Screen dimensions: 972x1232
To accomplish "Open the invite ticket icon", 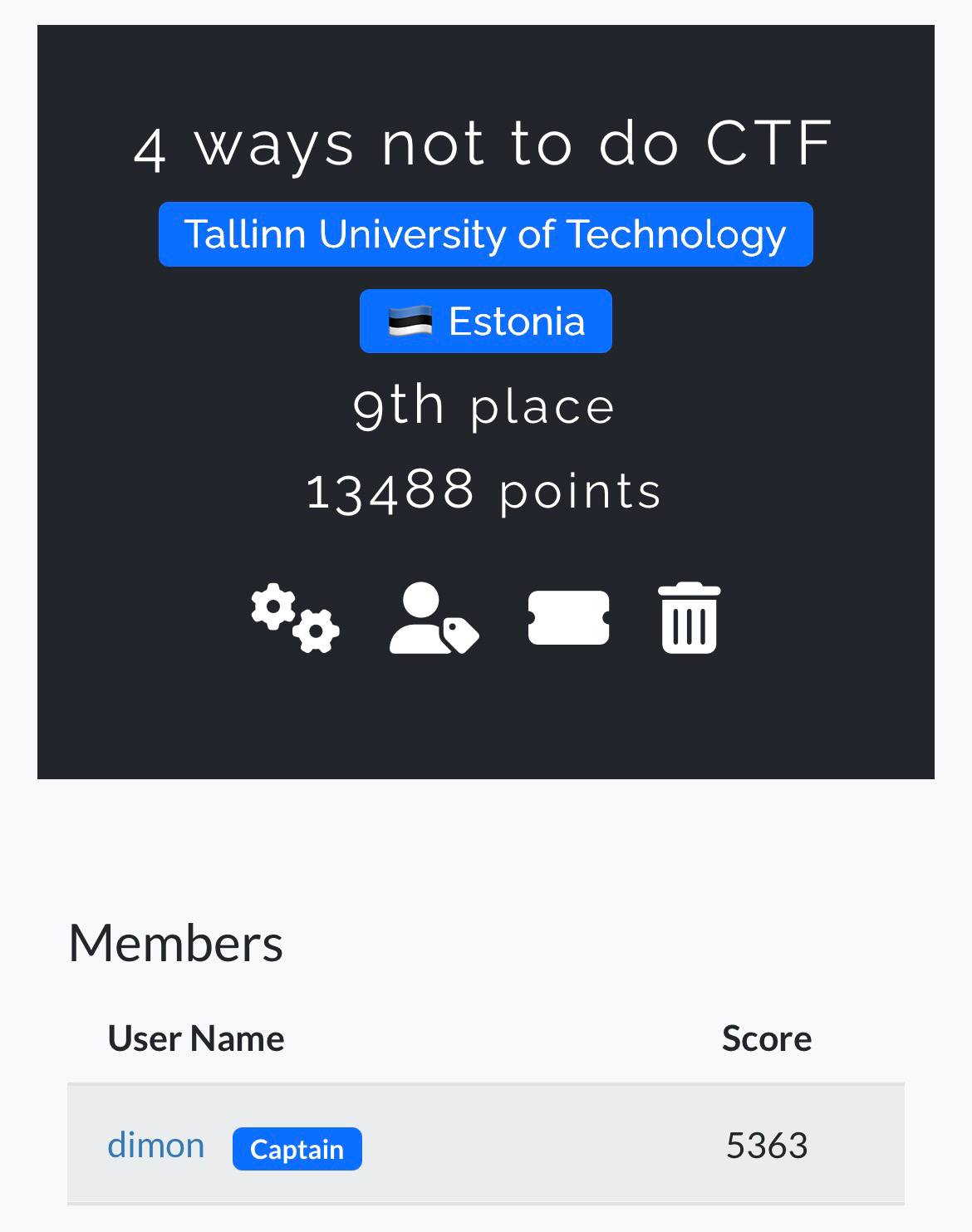I will 568,618.
